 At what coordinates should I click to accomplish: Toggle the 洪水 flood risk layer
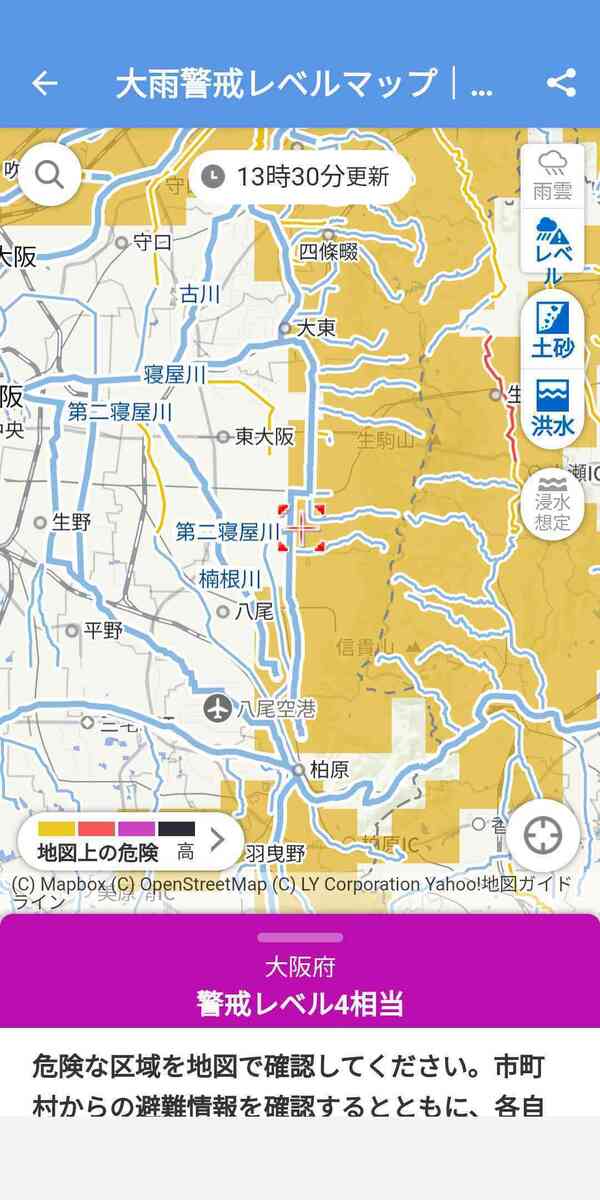coord(552,408)
